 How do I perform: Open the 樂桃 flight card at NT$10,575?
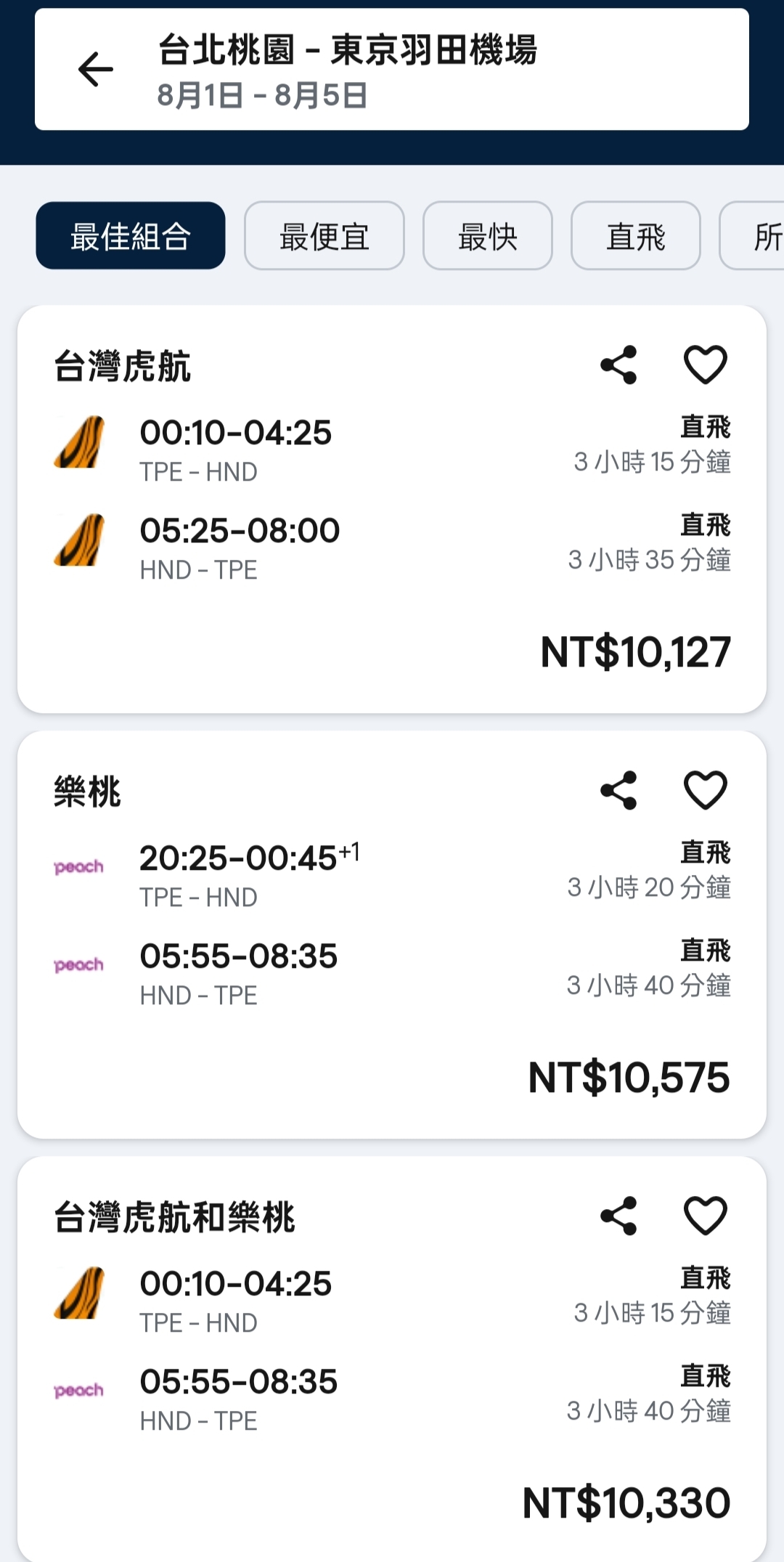[392, 935]
